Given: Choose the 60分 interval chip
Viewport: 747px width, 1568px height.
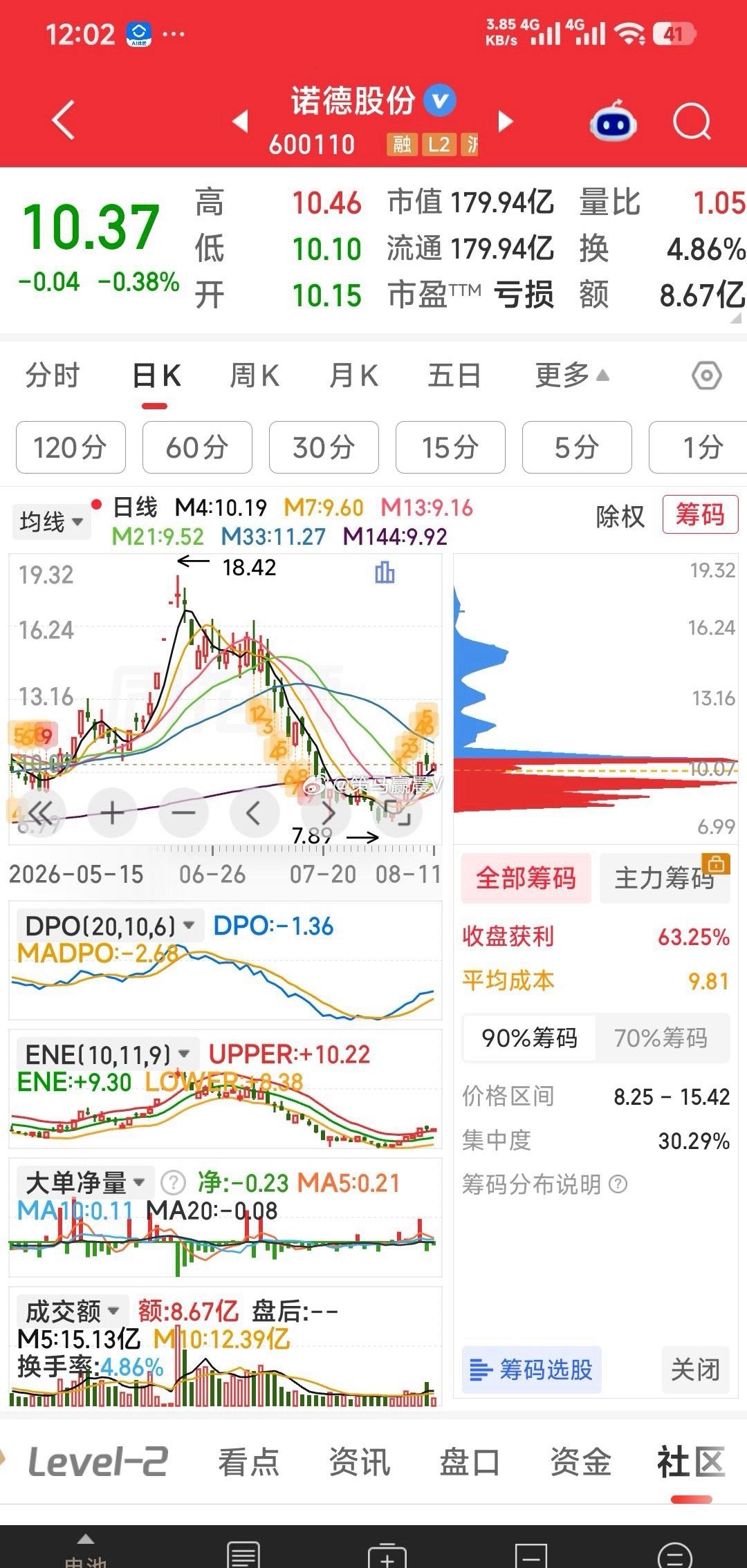Looking at the screenshot, I should click(x=197, y=447).
